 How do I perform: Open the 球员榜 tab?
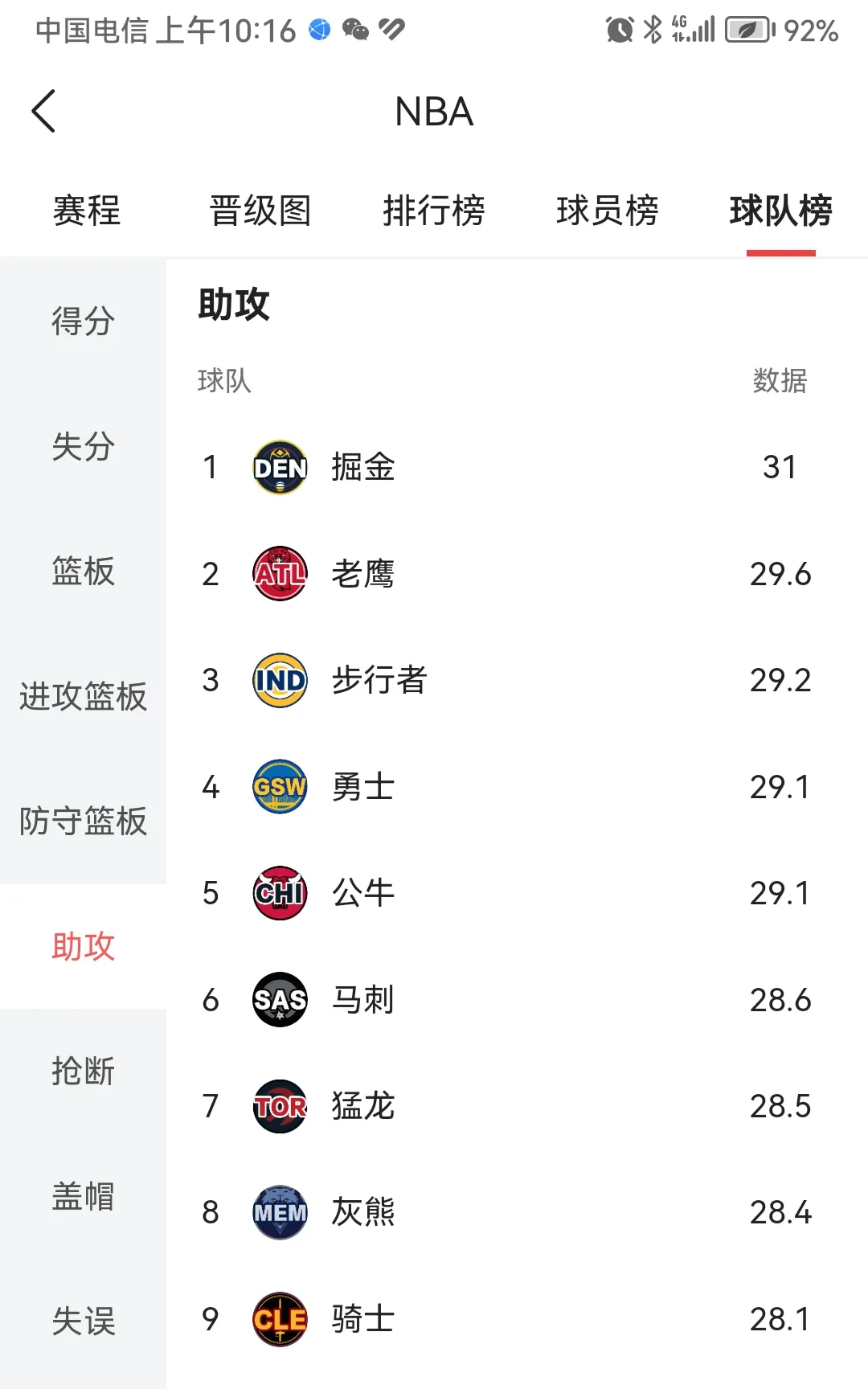607,211
